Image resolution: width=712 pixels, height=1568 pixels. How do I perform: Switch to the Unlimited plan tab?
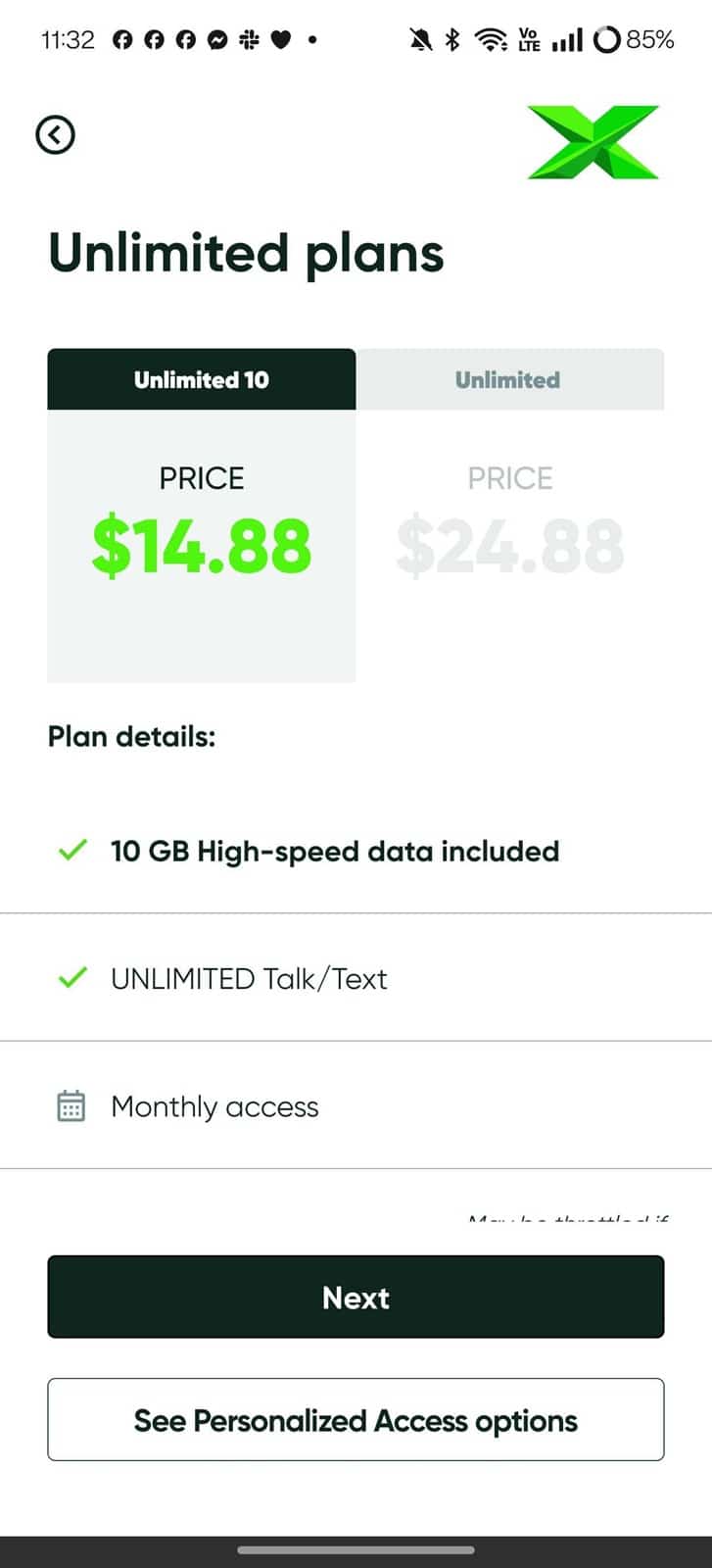(509, 379)
